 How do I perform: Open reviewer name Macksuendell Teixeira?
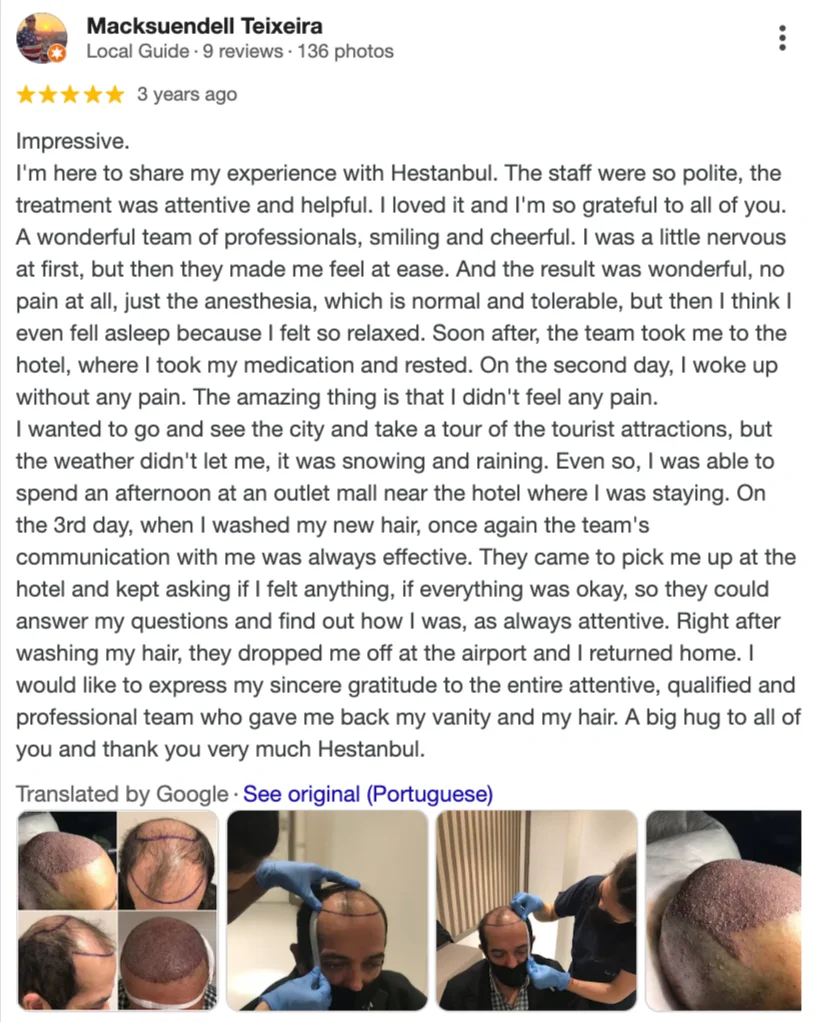coord(204,25)
